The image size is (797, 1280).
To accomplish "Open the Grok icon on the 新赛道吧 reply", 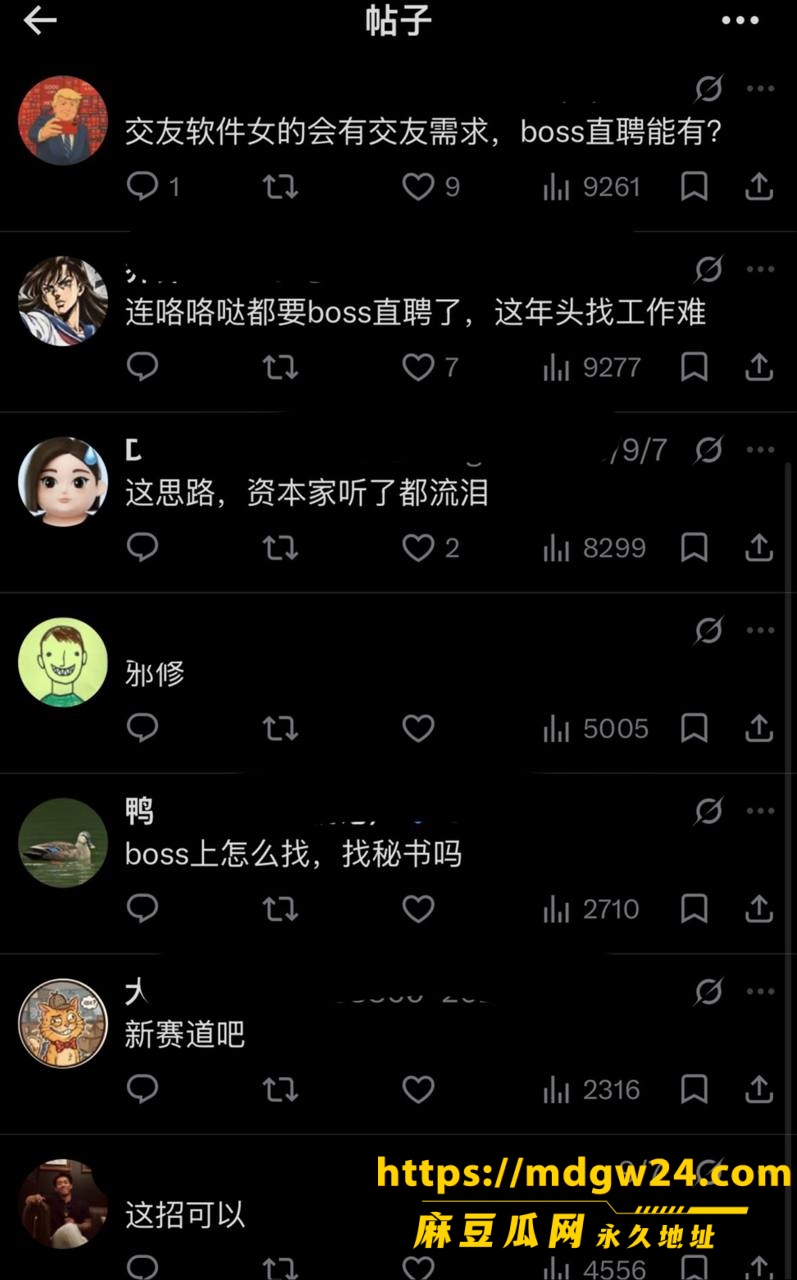I will (x=708, y=992).
